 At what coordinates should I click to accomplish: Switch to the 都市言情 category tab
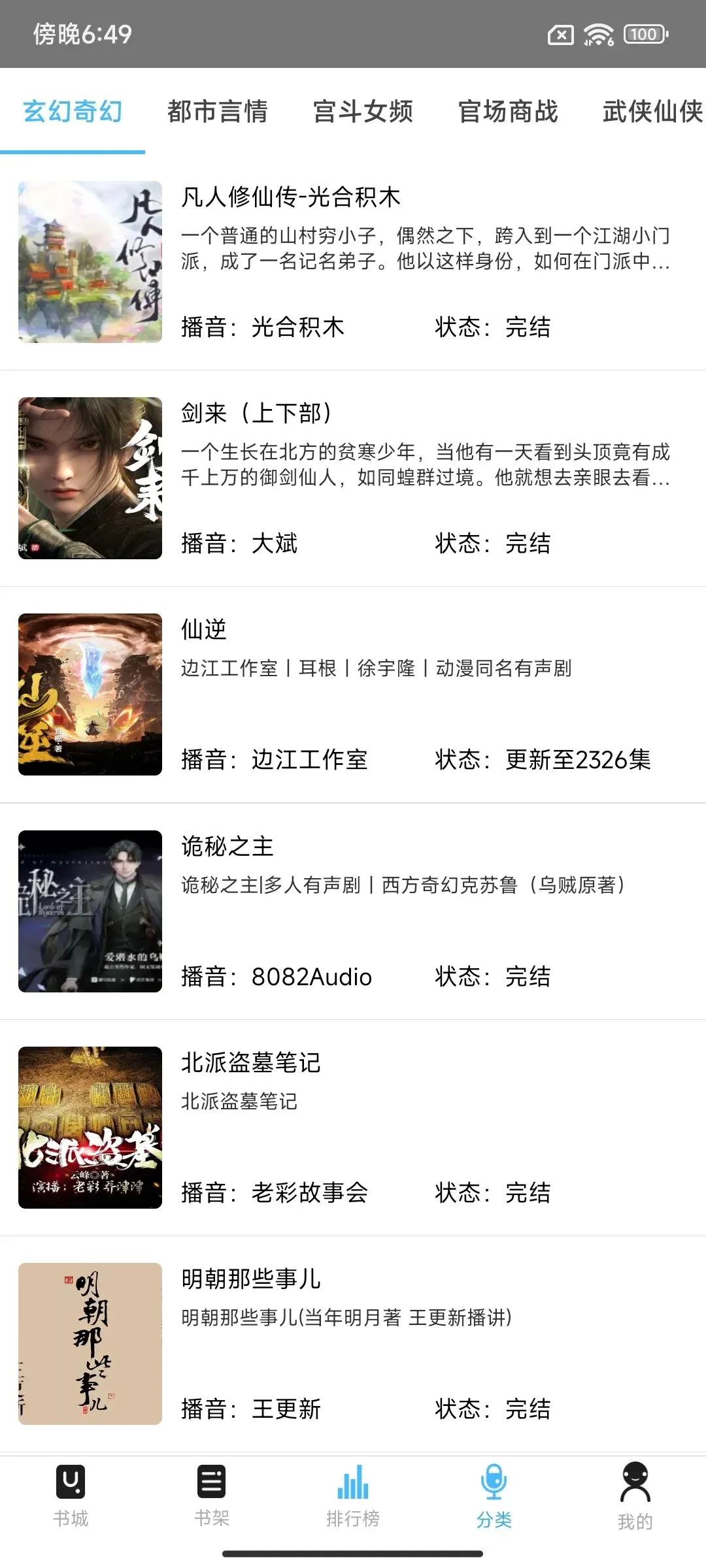pyautogui.click(x=217, y=111)
